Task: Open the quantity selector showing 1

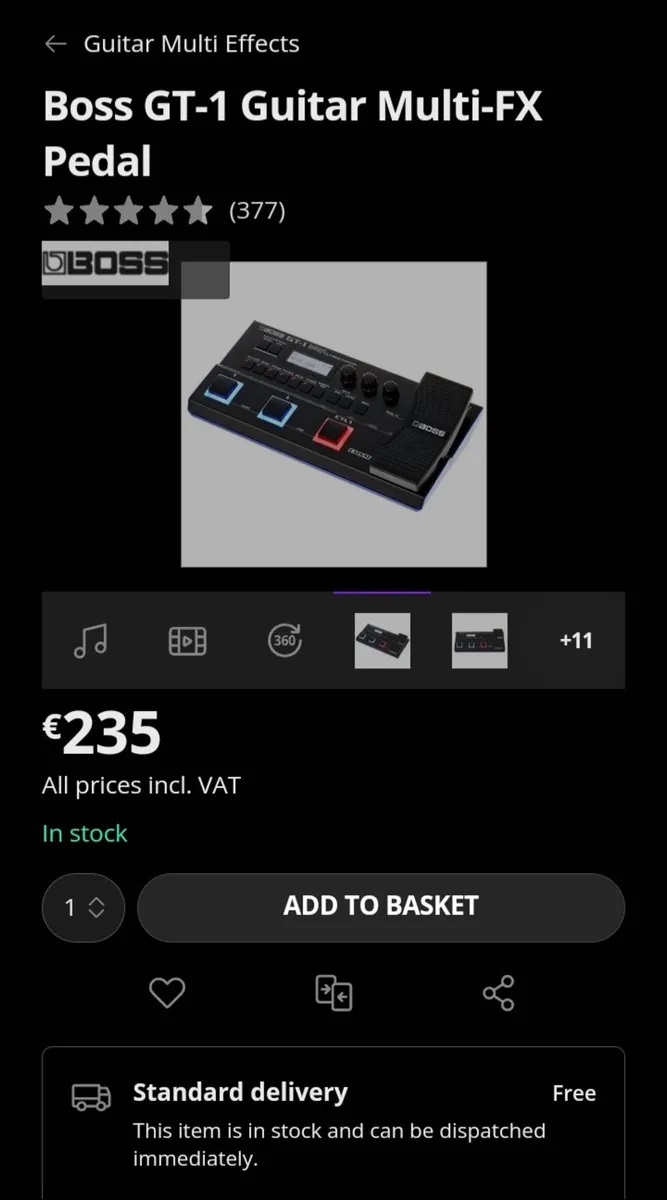Action: click(x=83, y=907)
